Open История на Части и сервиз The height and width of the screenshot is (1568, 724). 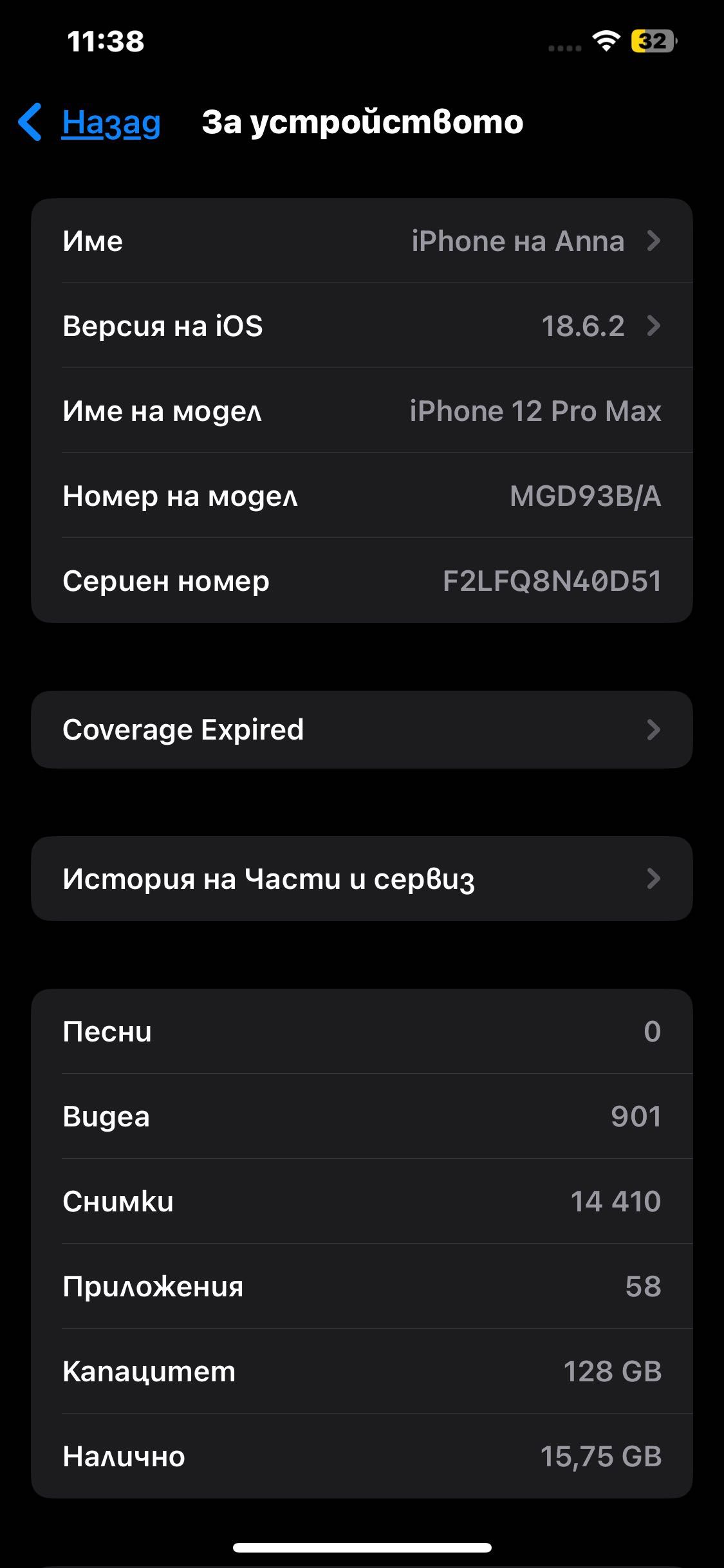click(x=362, y=879)
